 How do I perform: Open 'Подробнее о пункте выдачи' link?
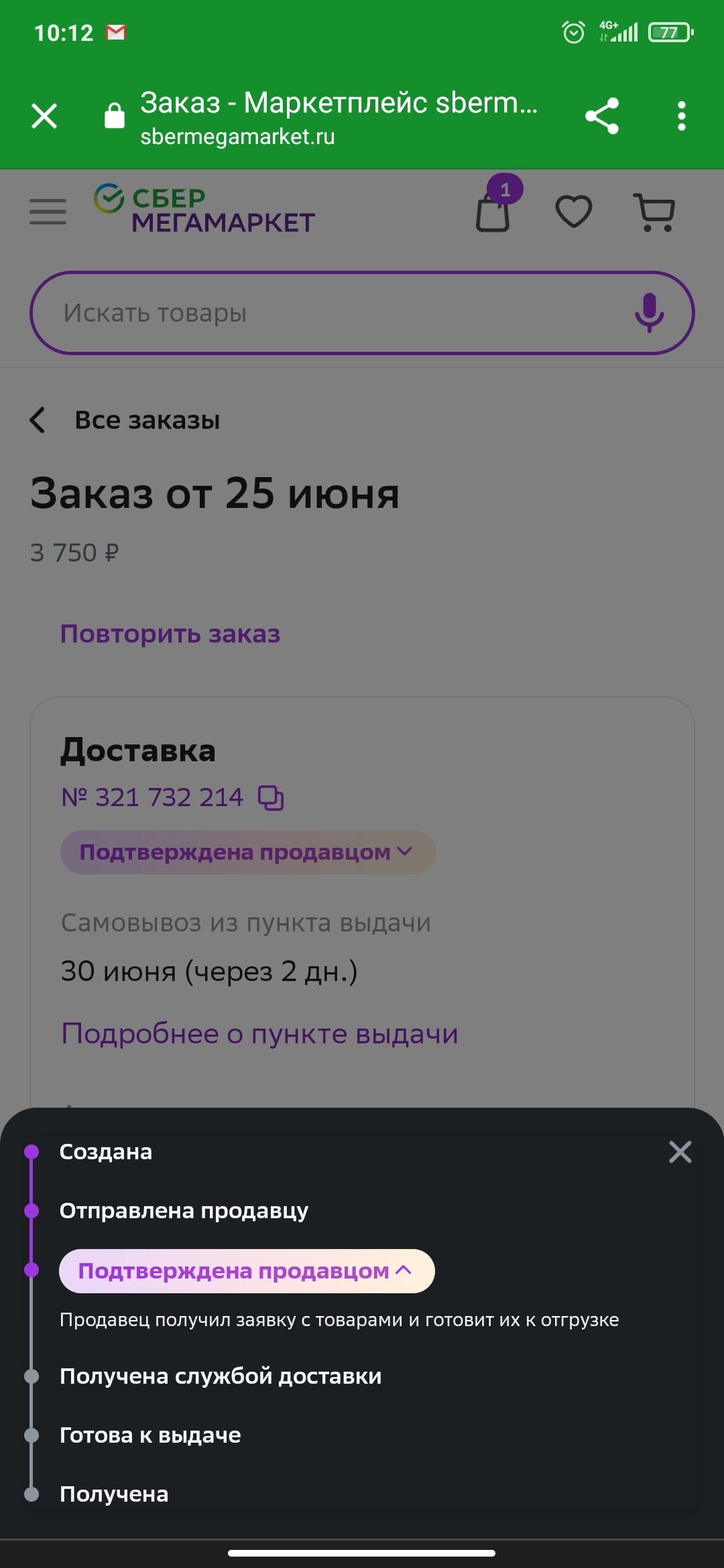click(259, 1034)
